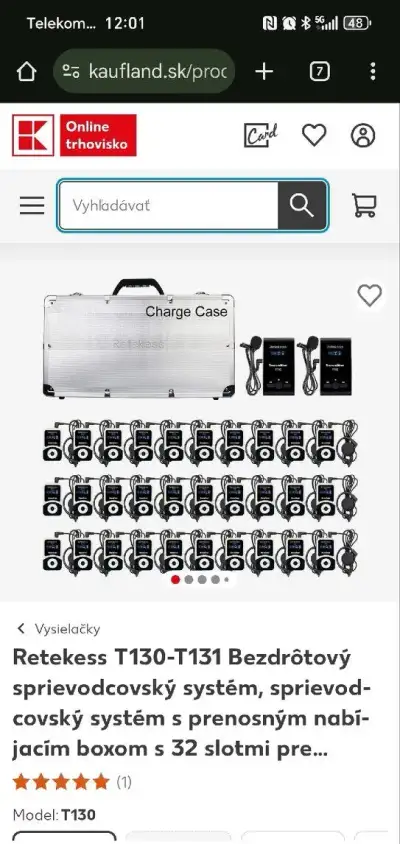The image size is (400, 844).
Task: Open the browser overflow menu
Action: [373, 71]
